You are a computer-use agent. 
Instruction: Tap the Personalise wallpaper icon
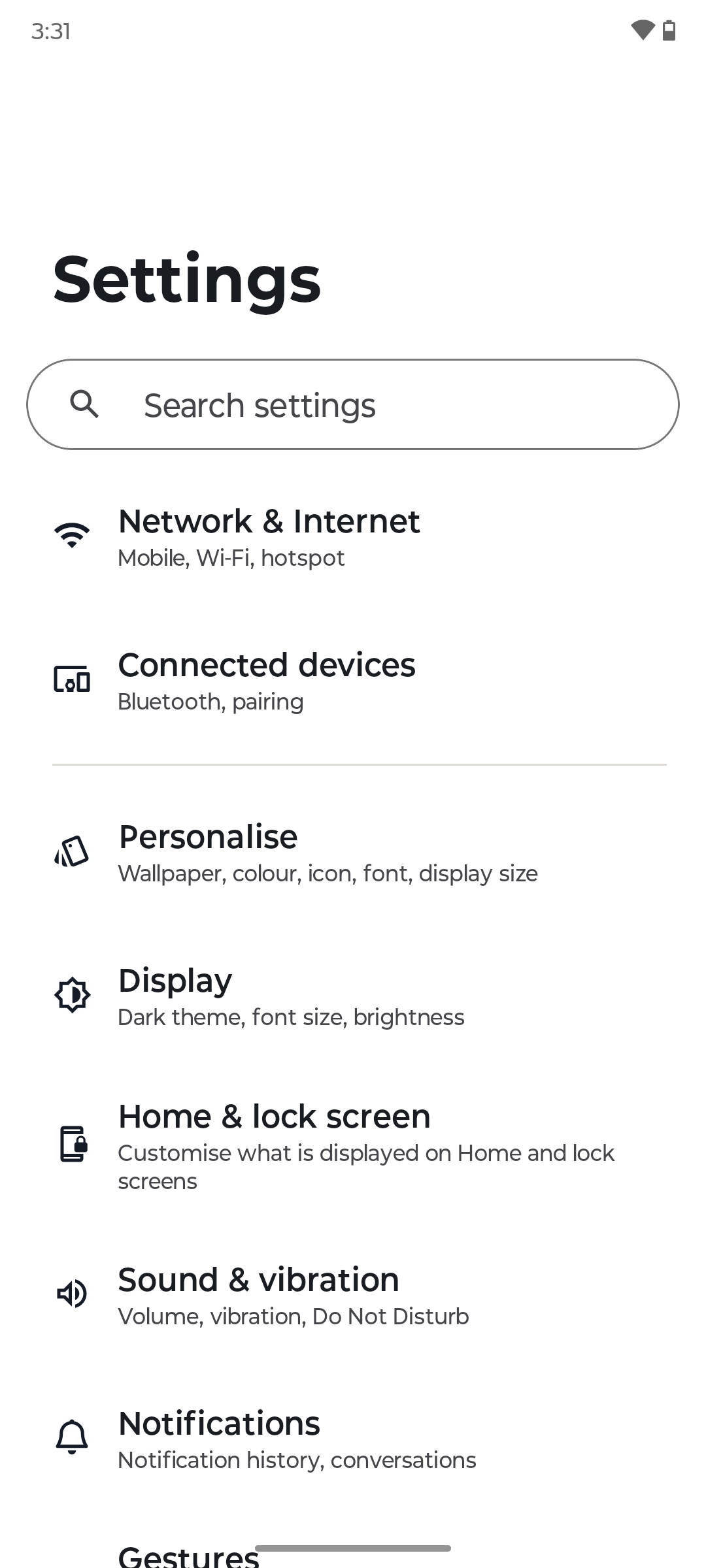click(x=72, y=851)
